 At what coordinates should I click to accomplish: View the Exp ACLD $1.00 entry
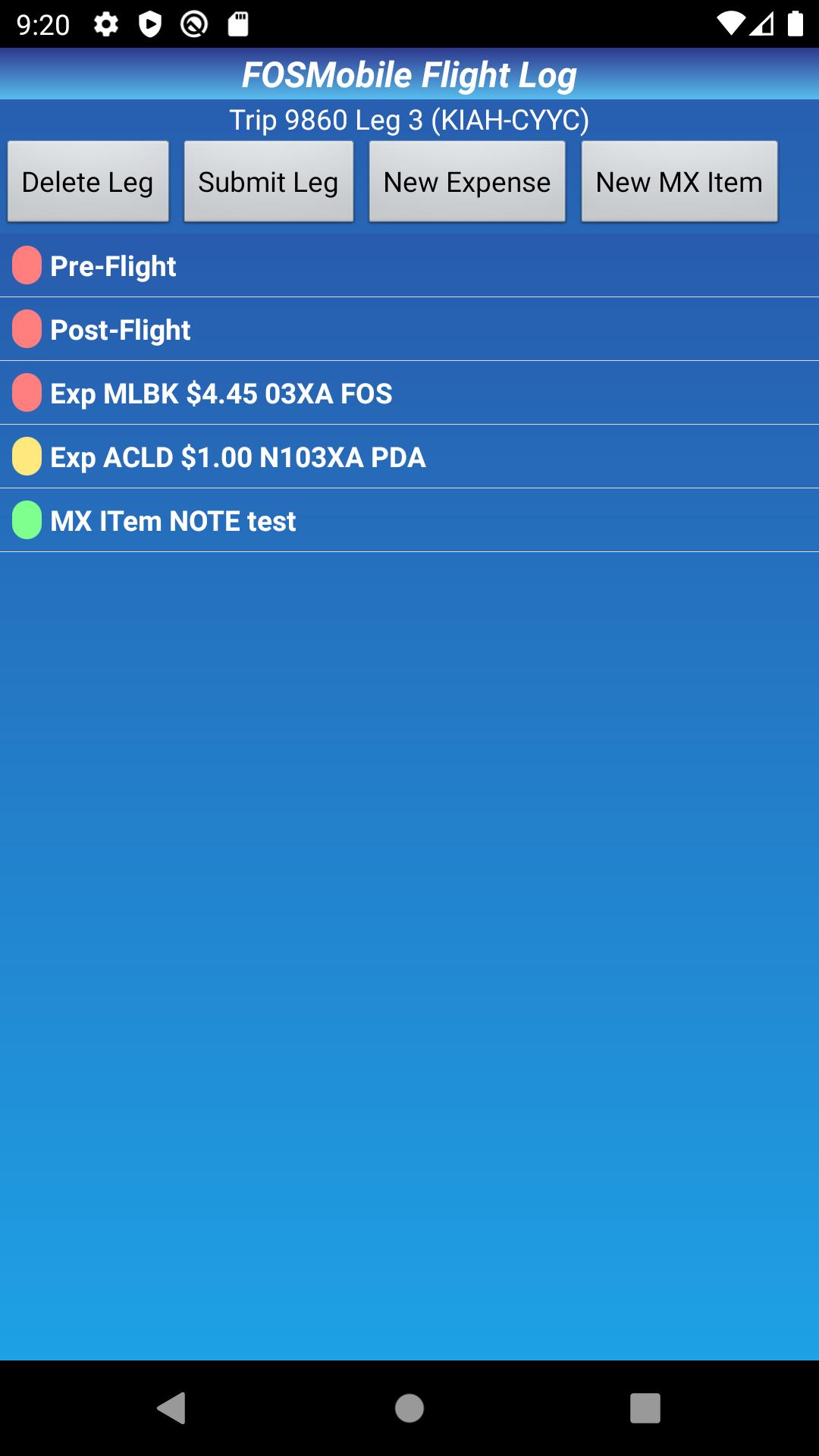tap(409, 457)
